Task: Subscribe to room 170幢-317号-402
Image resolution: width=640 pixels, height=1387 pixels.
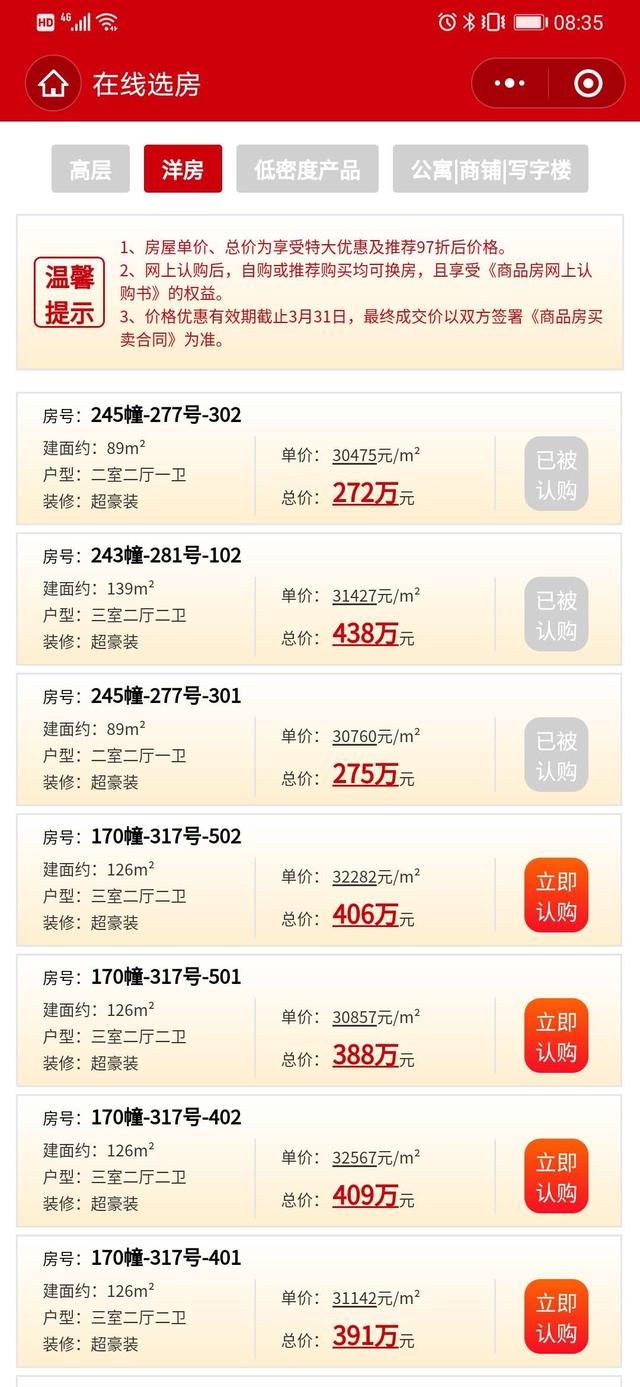Action: tap(556, 1176)
